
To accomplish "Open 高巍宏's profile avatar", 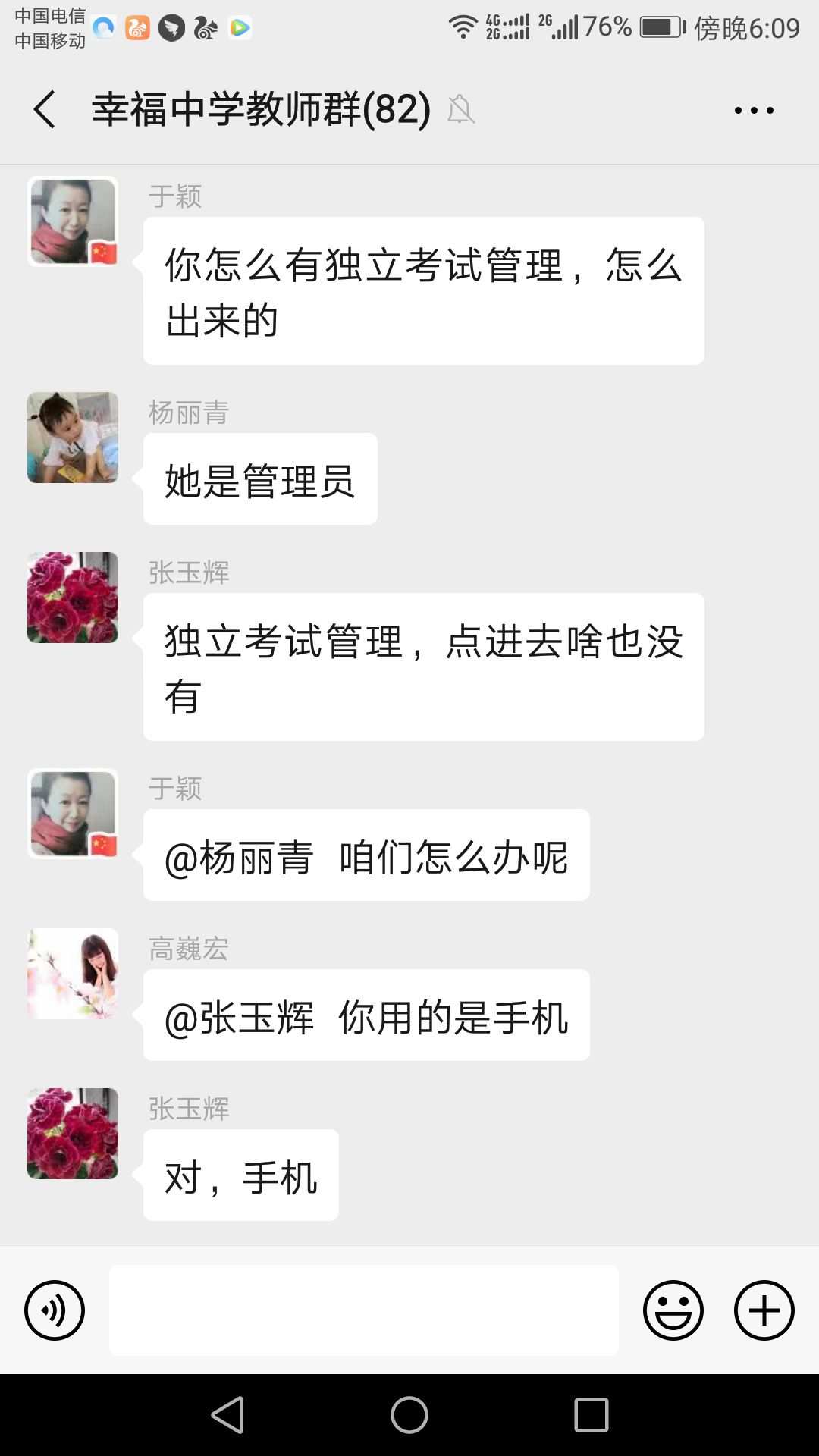I will 73,974.
